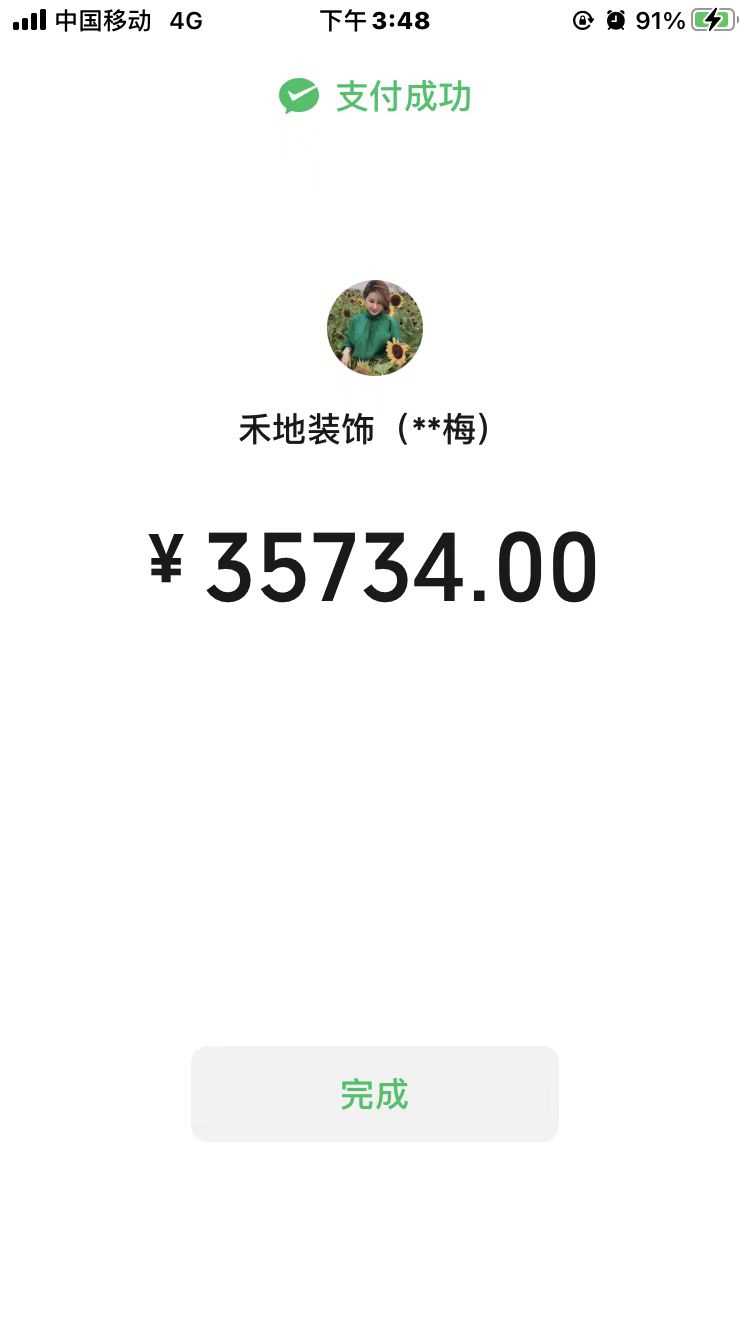The width and height of the screenshot is (750, 1334).
Task: Tap the 完成 button to finish
Action: click(x=374, y=1094)
